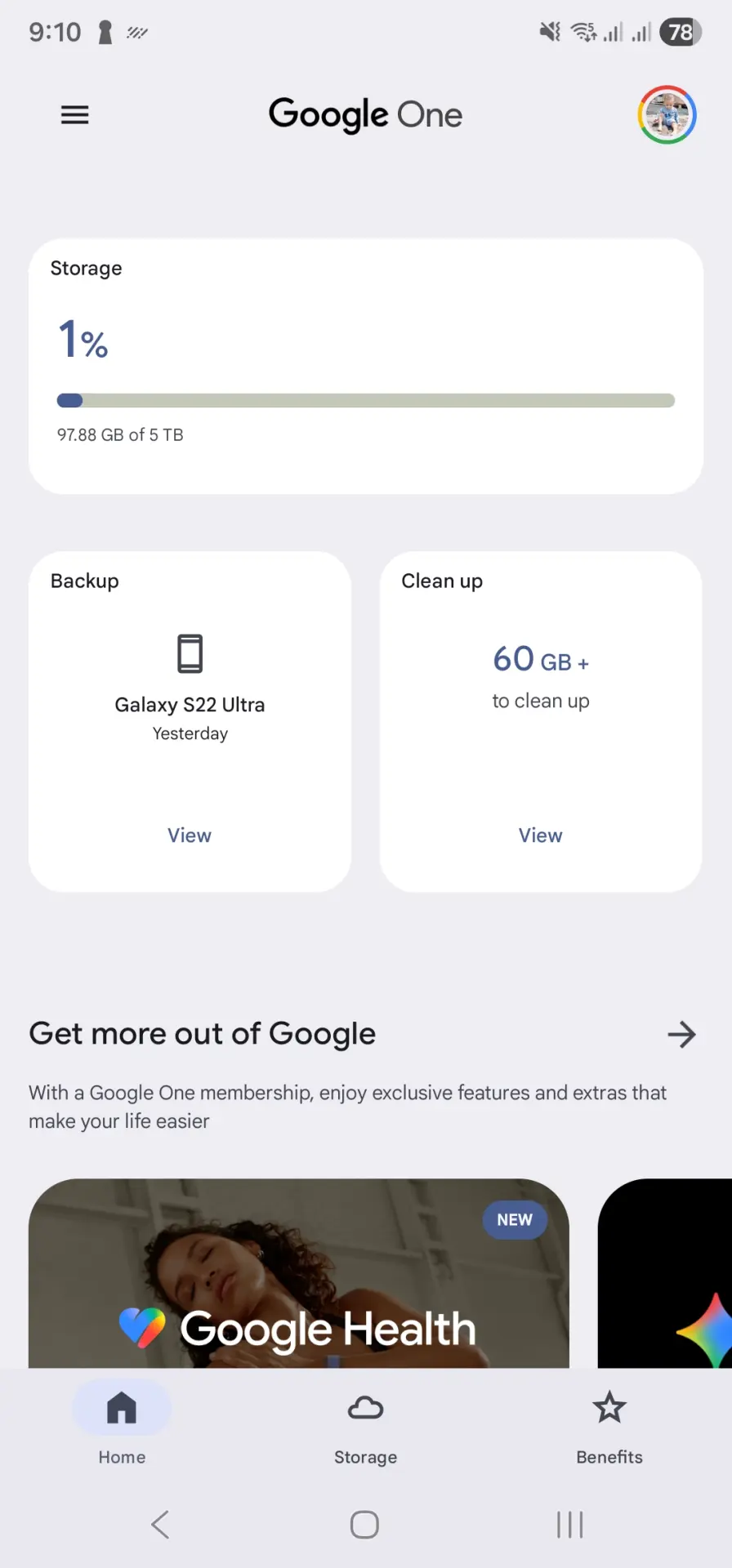View the Galaxy S22 Ultra backup

point(190,835)
